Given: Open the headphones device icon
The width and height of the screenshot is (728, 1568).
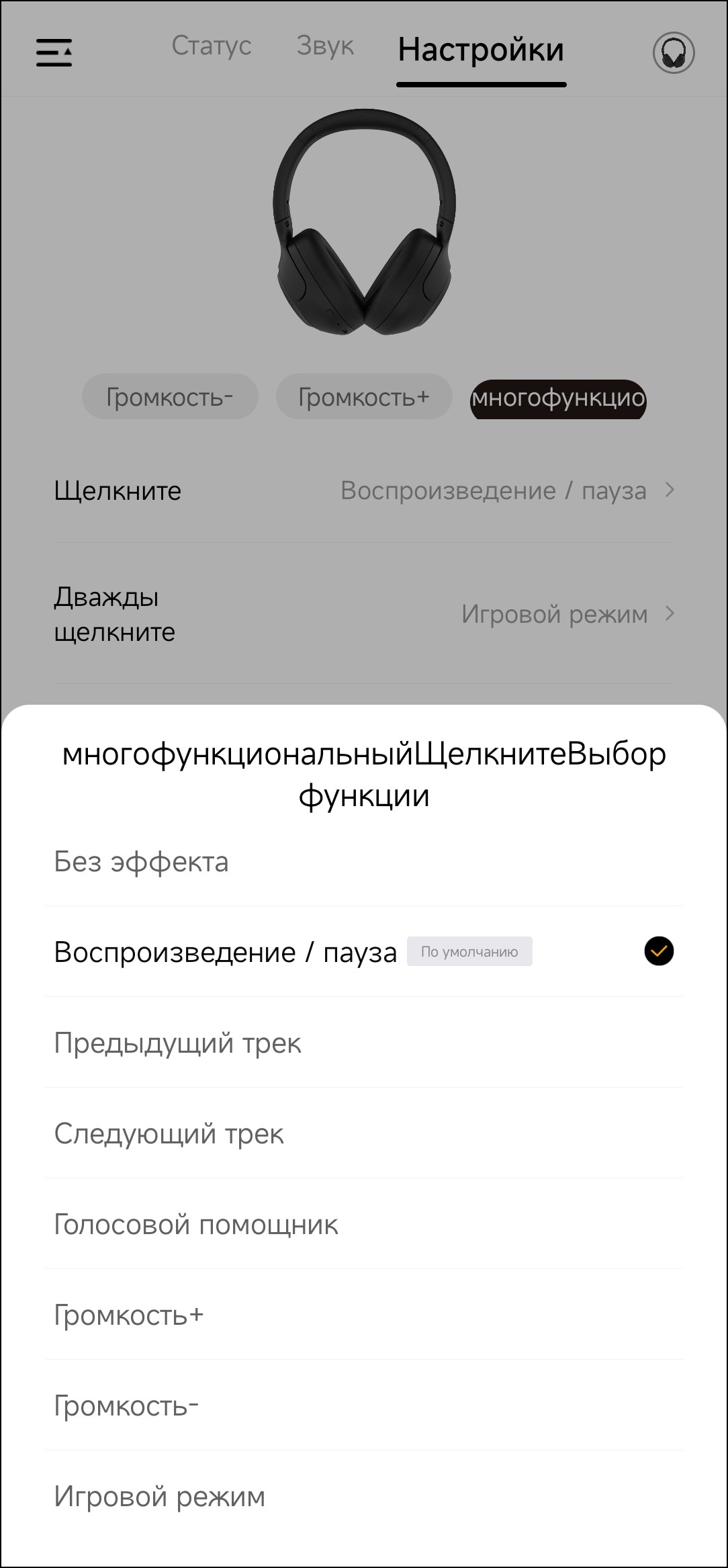Looking at the screenshot, I should [x=674, y=53].
